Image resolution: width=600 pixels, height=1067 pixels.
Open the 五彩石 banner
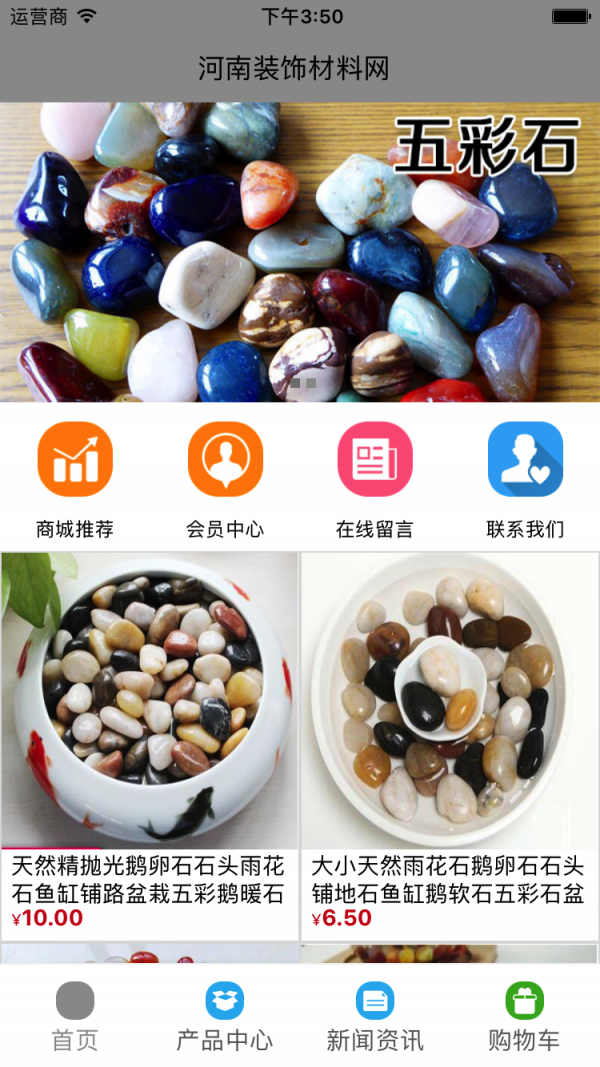(300, 252)
